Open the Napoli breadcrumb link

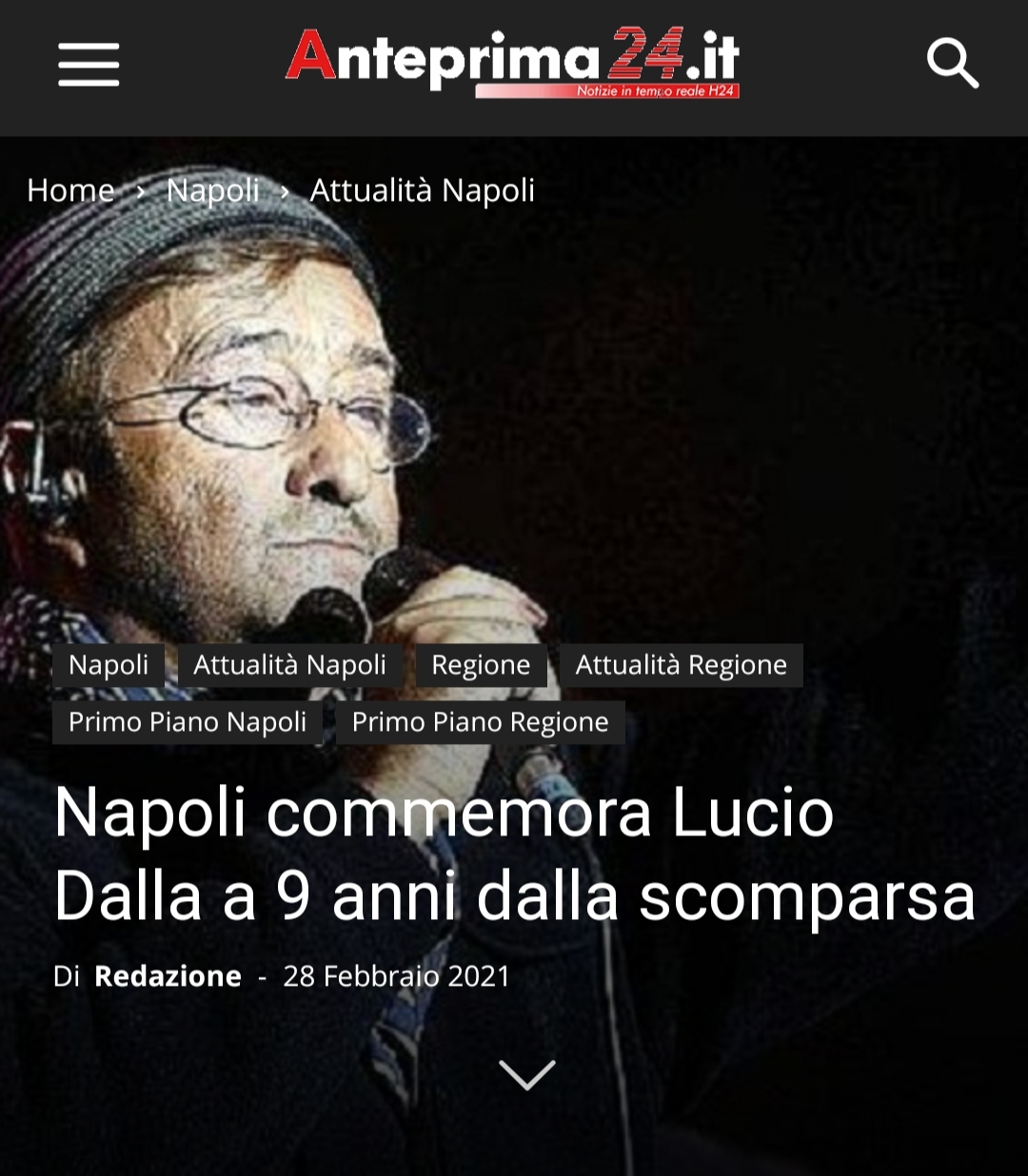click(212, 190)
